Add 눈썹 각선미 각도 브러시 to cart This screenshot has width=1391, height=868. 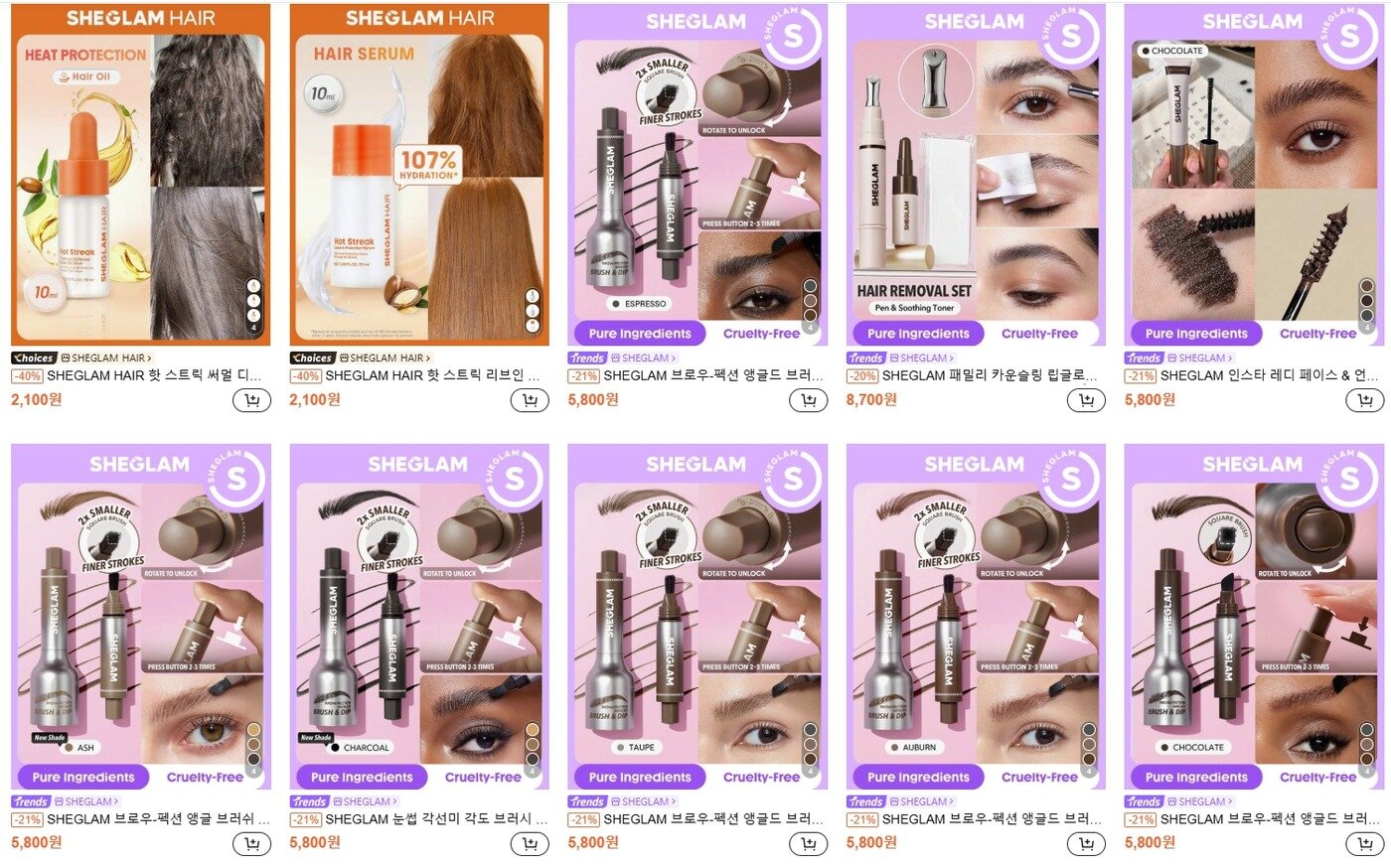pyautogui.click(x=529, y=844)
